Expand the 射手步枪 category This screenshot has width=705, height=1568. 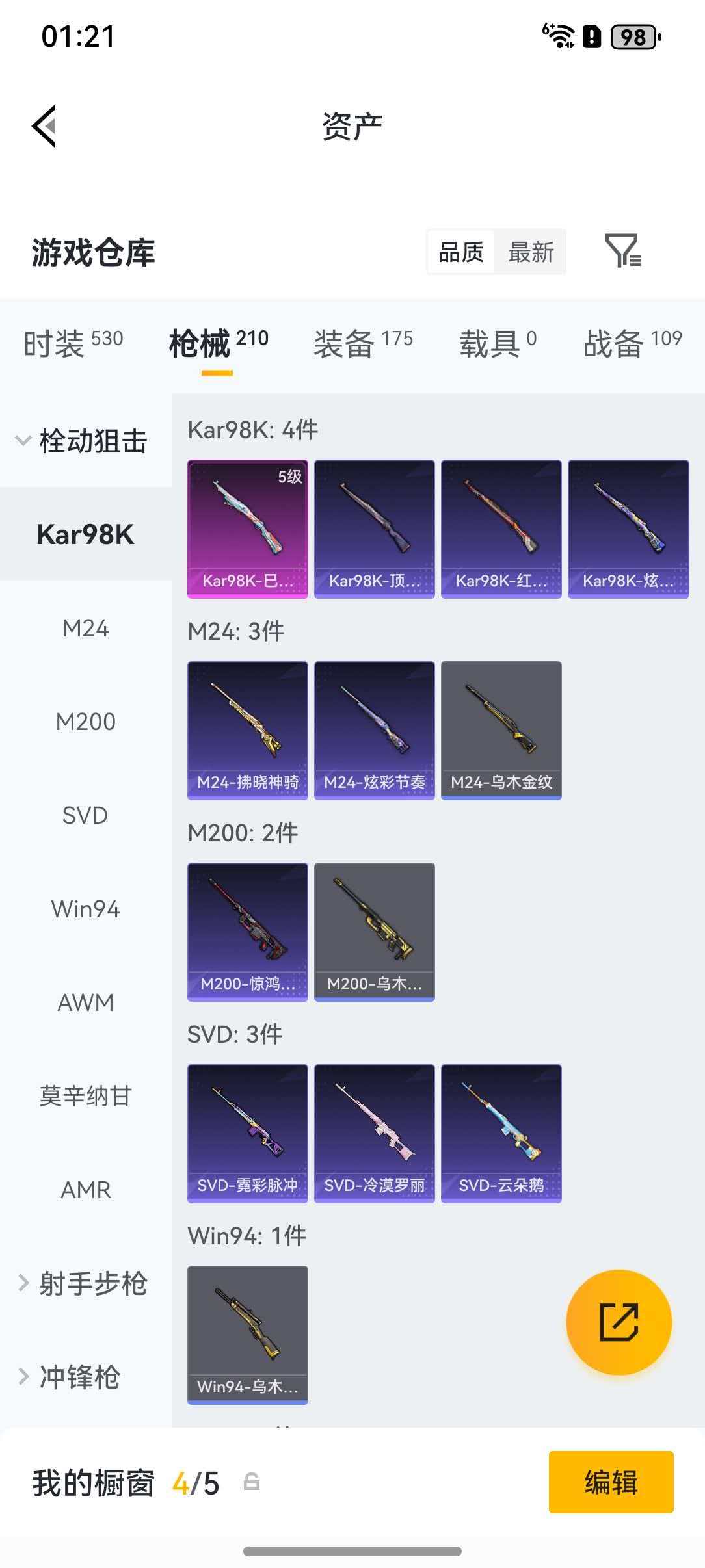85,1282
